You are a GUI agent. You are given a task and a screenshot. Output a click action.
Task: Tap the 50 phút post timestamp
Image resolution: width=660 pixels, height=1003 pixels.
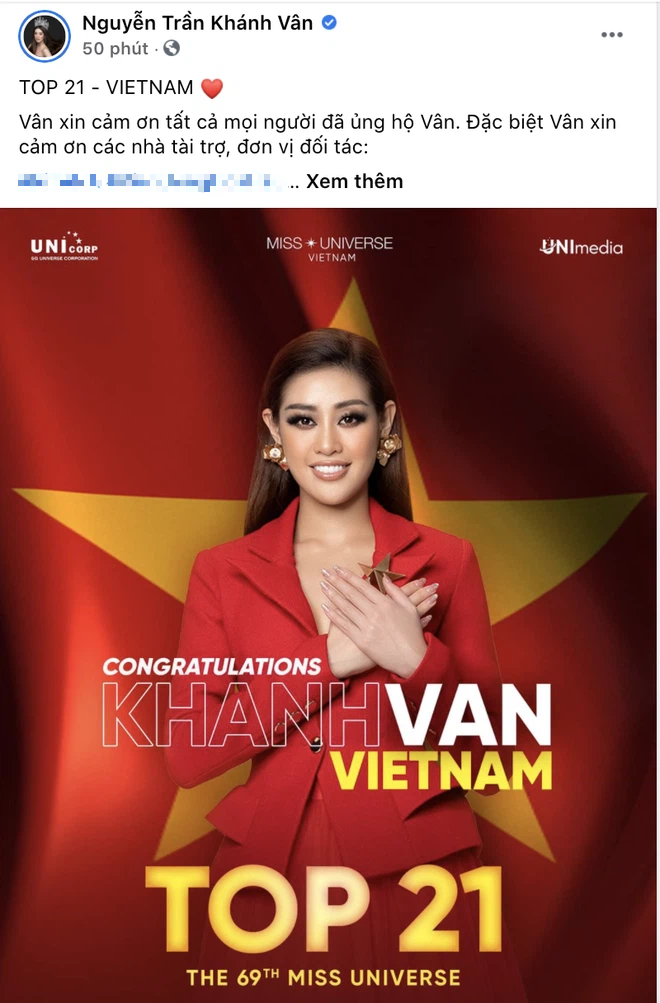click(x=115, y=48)
